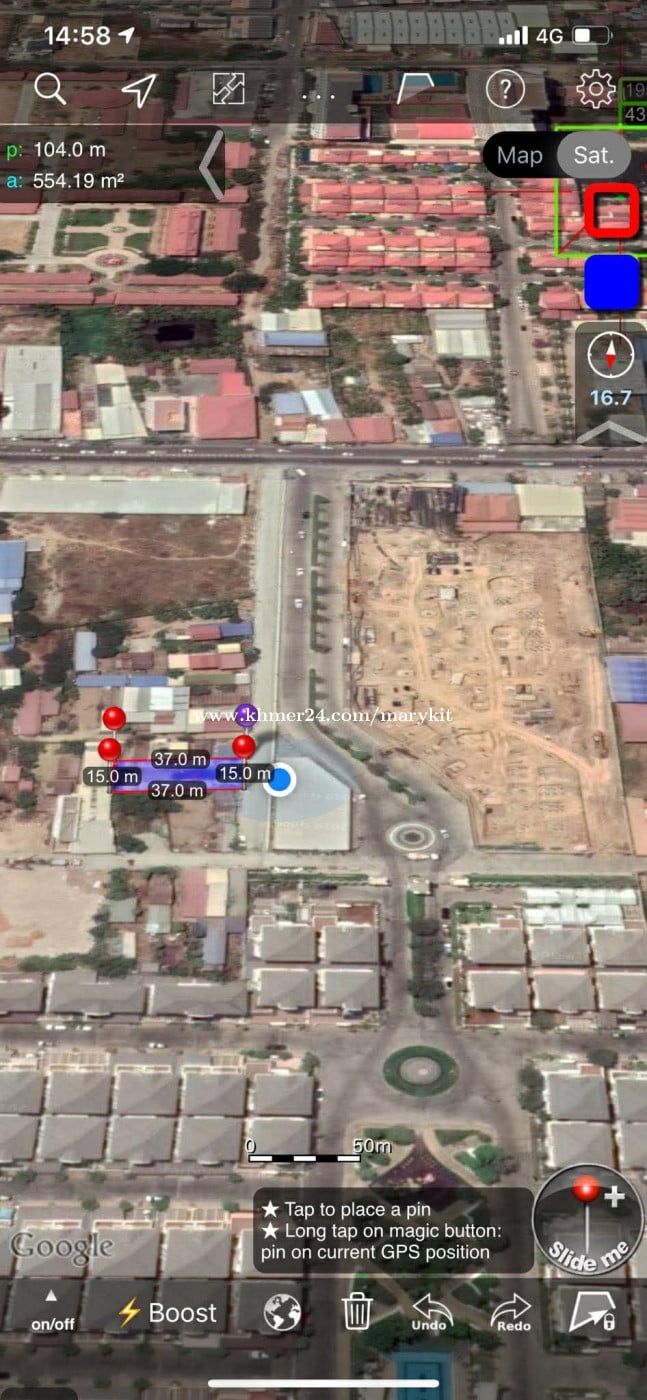This screenshot has width=647, height=1400.
Task: Open the globe icon
Action: point(282,1312)
